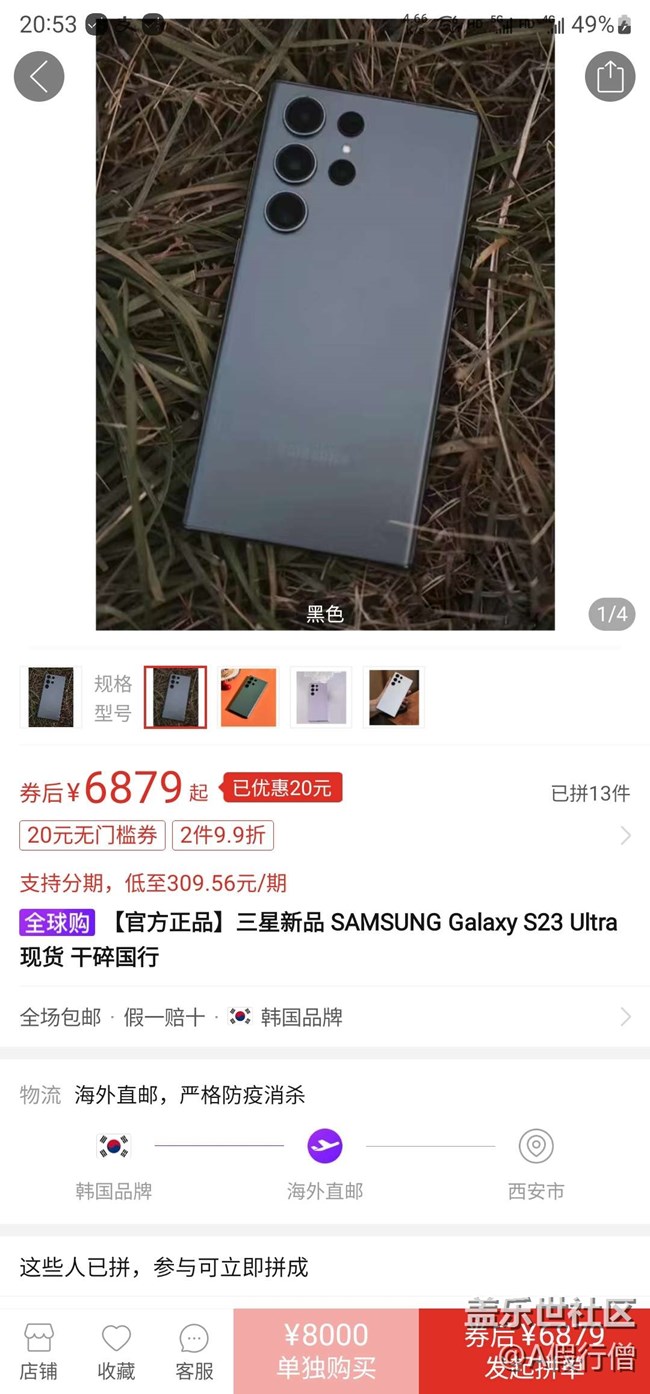The width and height of the screenshot is (650, 1394).
Task: Add item to 收藏 favorites
Action: click(116, 1351)
